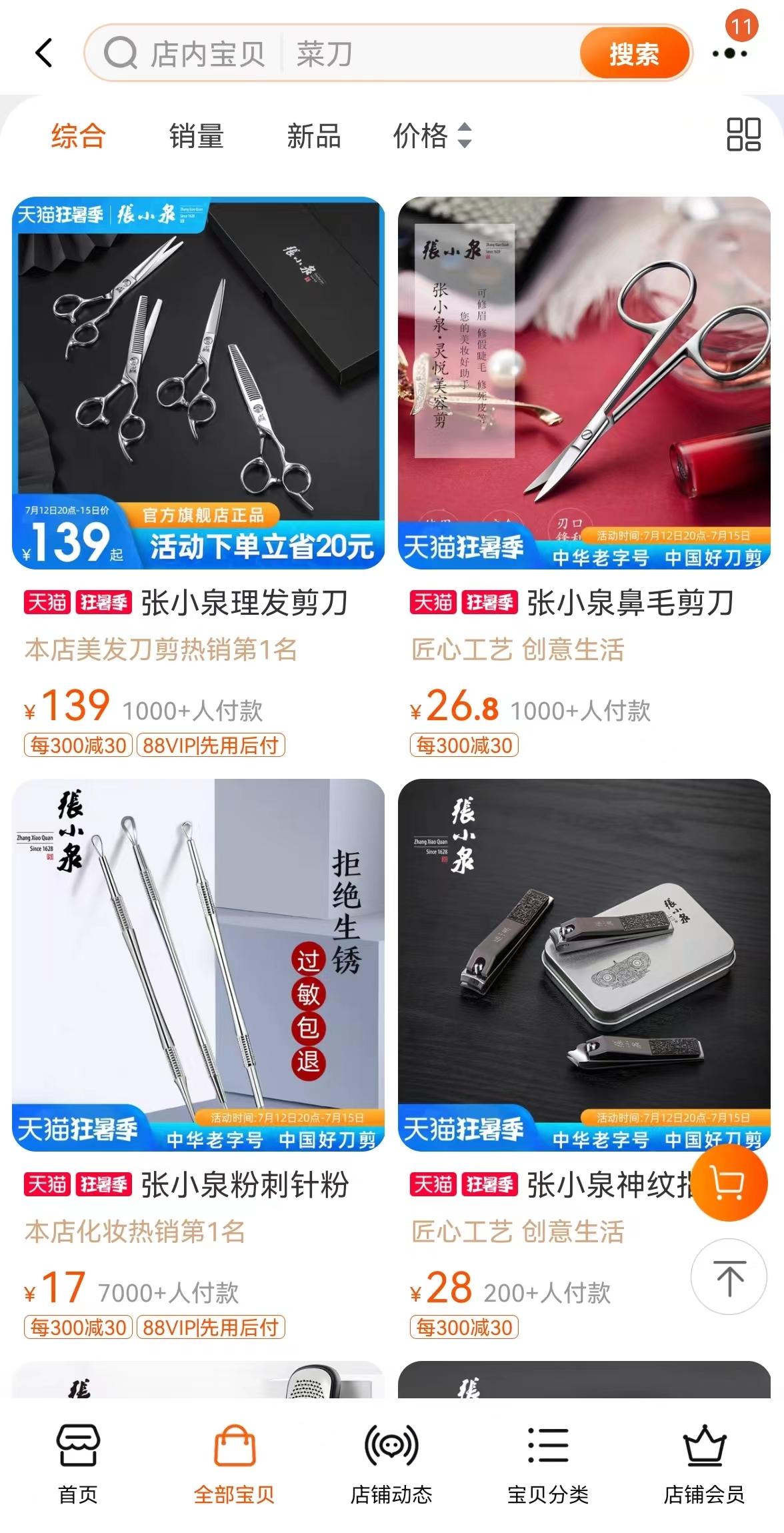
Task: Tap the back arrow to return
Action: 45,53
